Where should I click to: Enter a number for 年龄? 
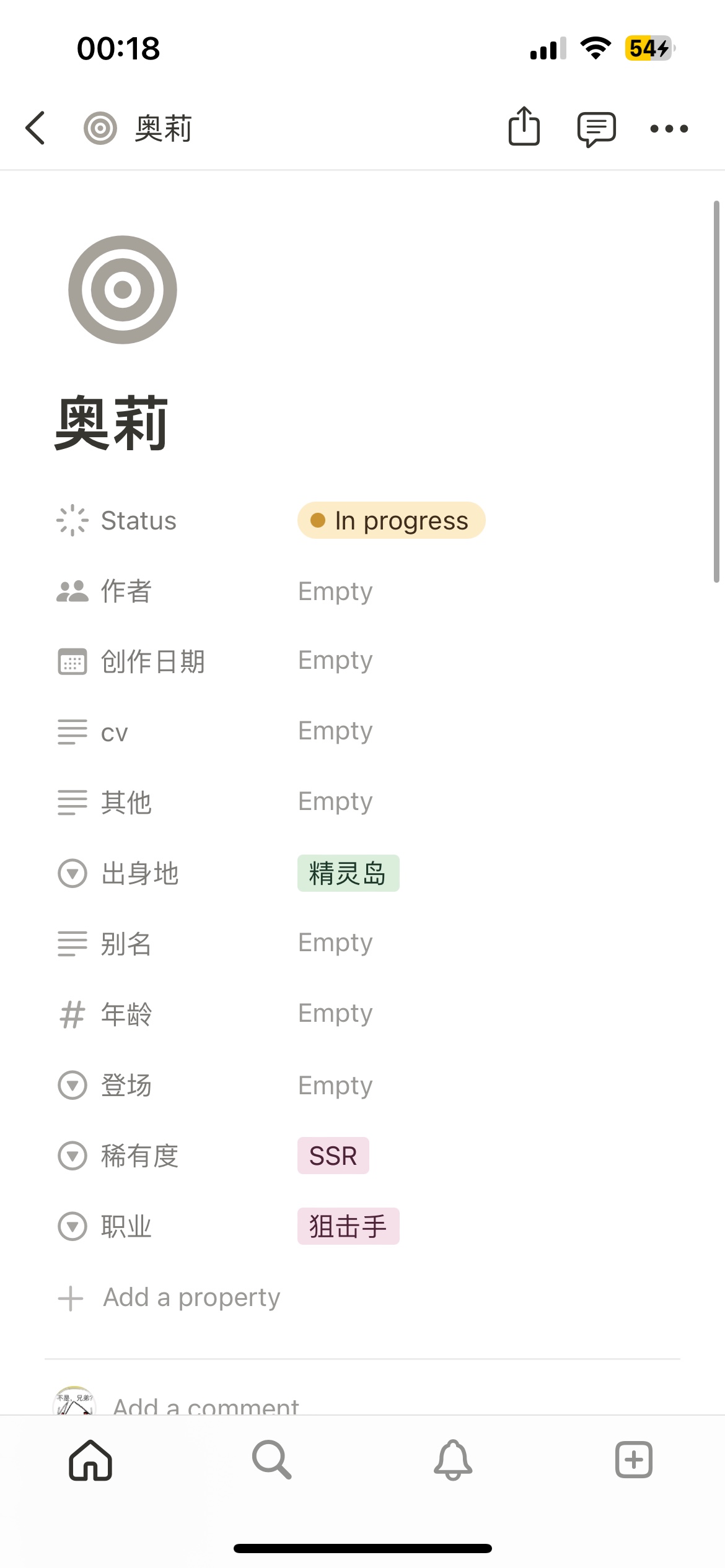[x=335, y=1014]
